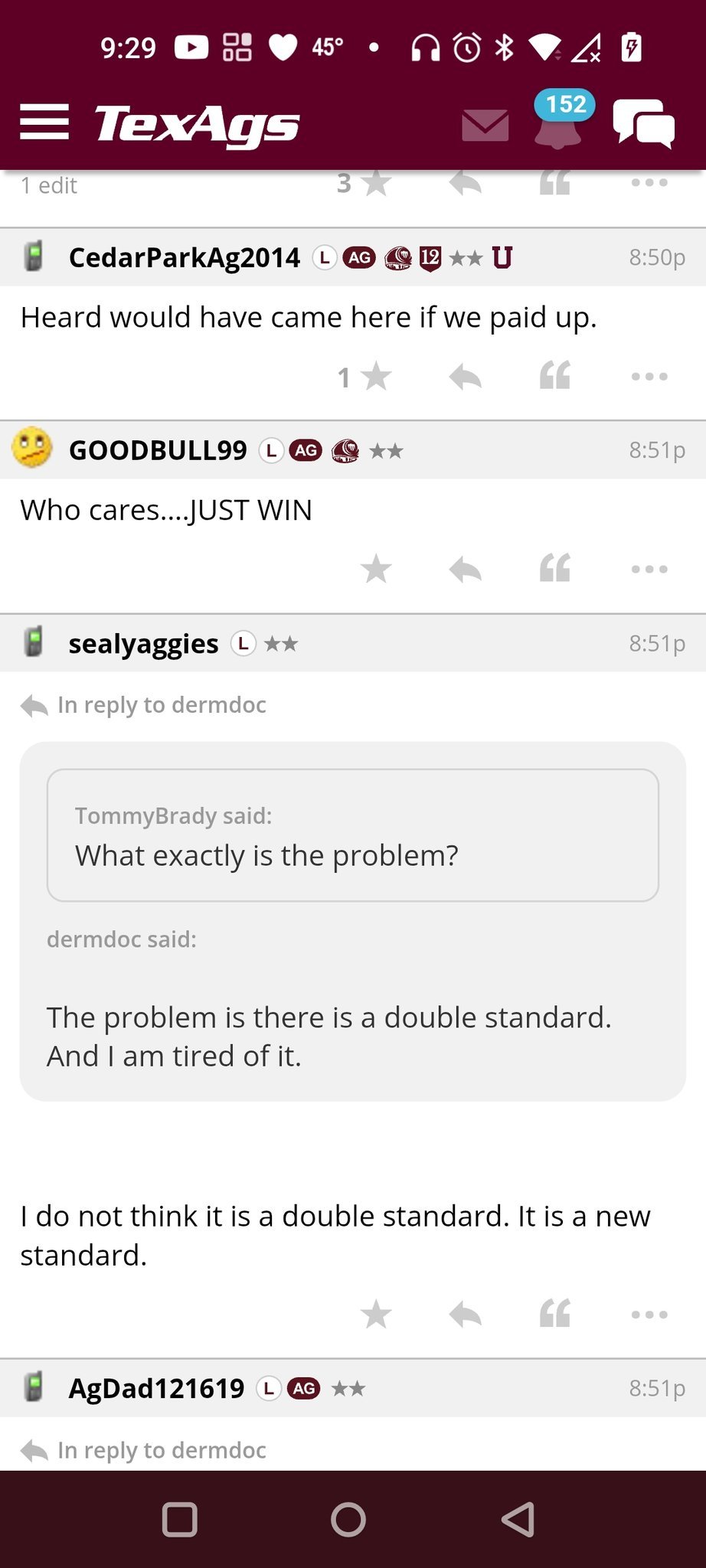Open CedarParkAg2014's user profile

tap(184, 258)
